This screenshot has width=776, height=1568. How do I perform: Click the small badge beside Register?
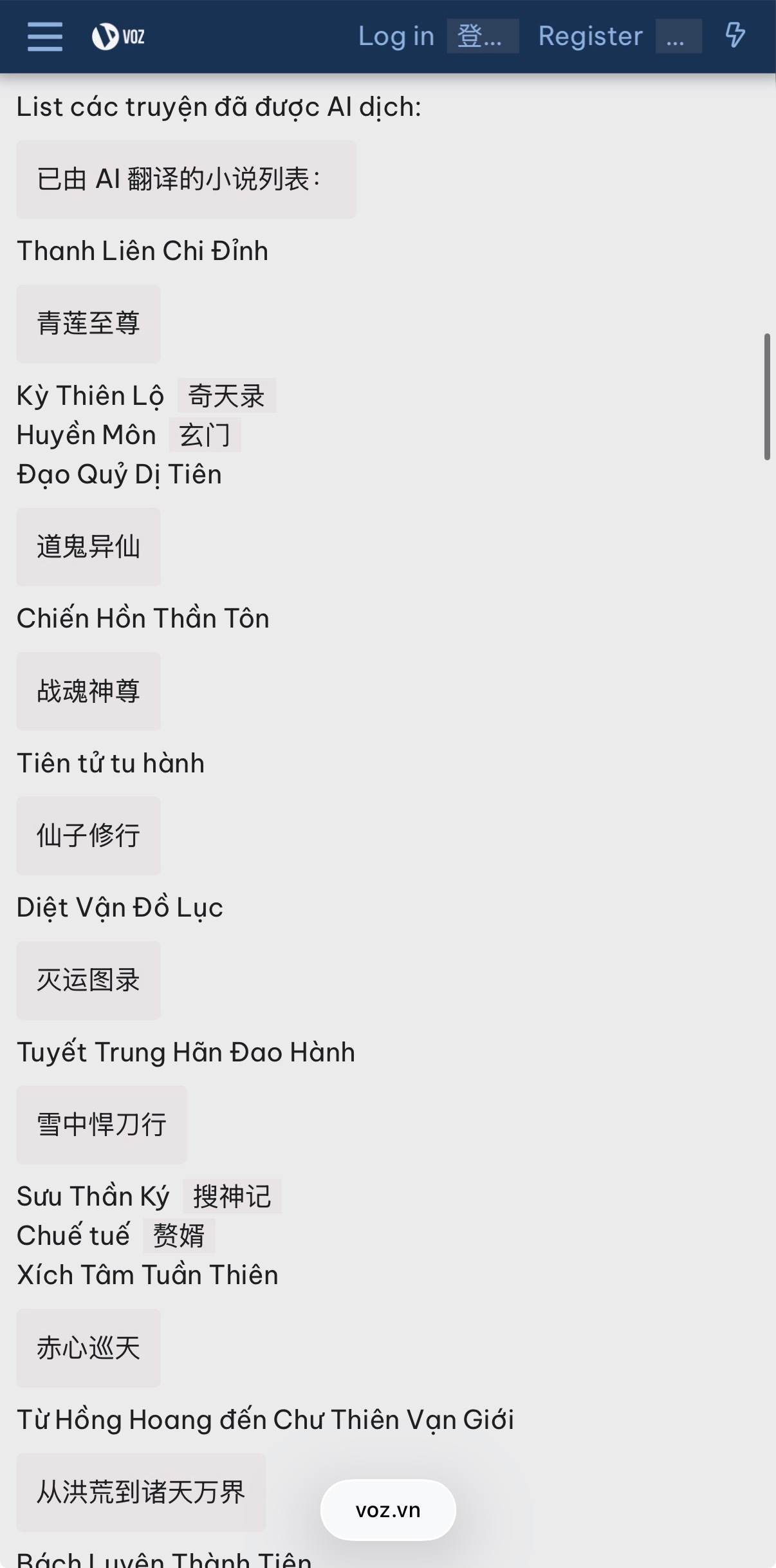point(677,37)
